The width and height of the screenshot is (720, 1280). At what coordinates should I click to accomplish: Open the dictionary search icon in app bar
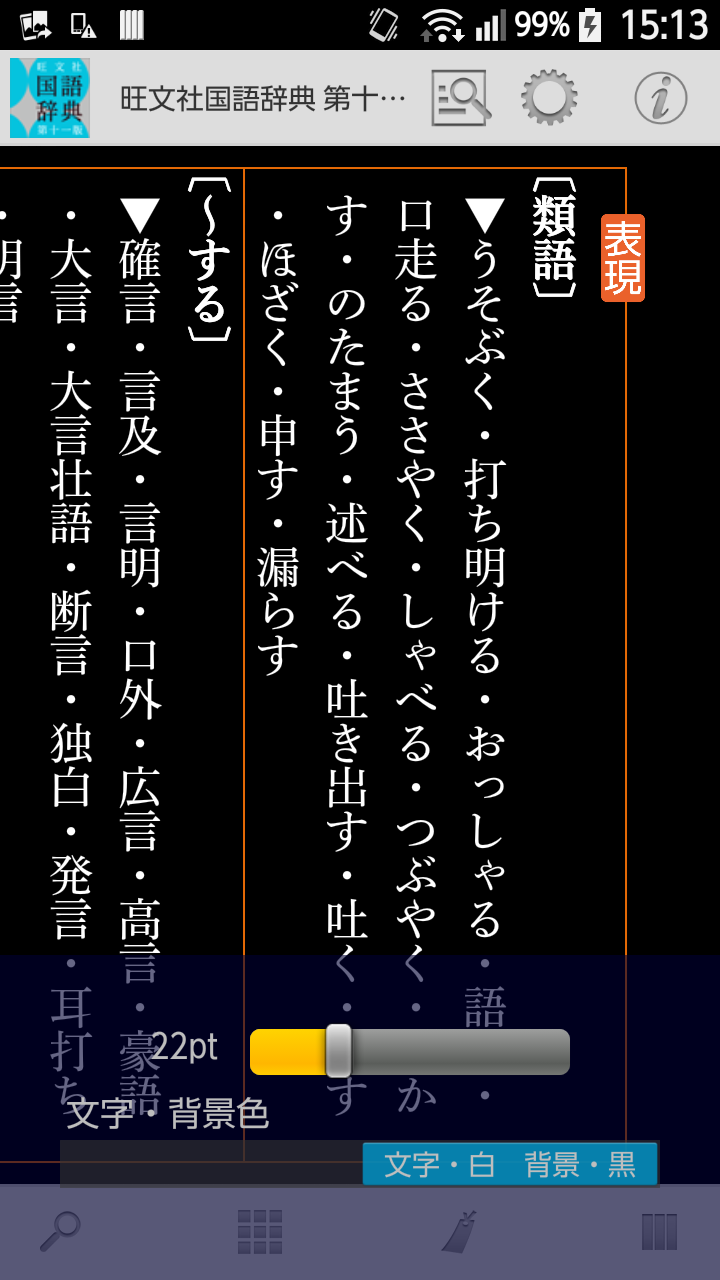(460, 98)
